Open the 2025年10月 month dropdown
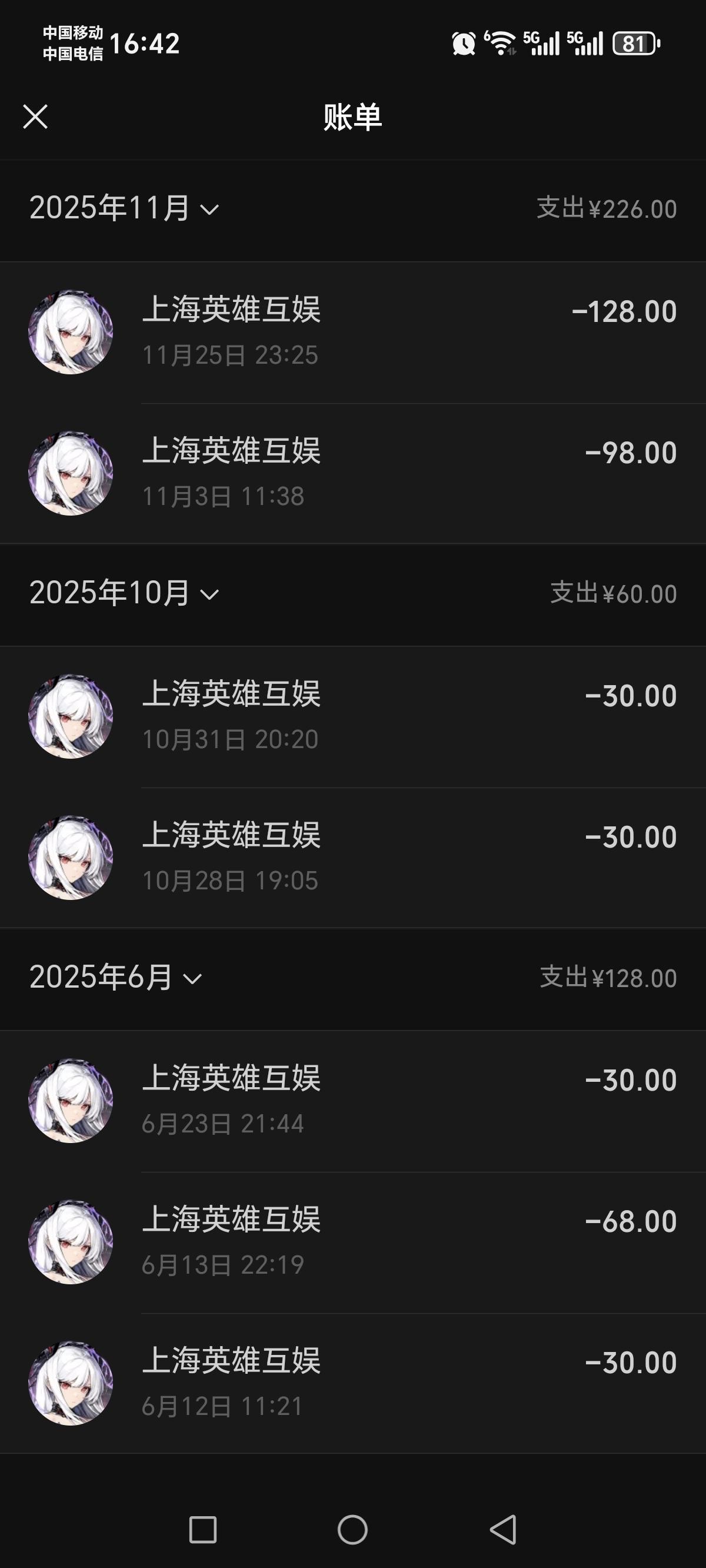The height and width of the screenshot is (1568, 706). click(x=124, y=593)
